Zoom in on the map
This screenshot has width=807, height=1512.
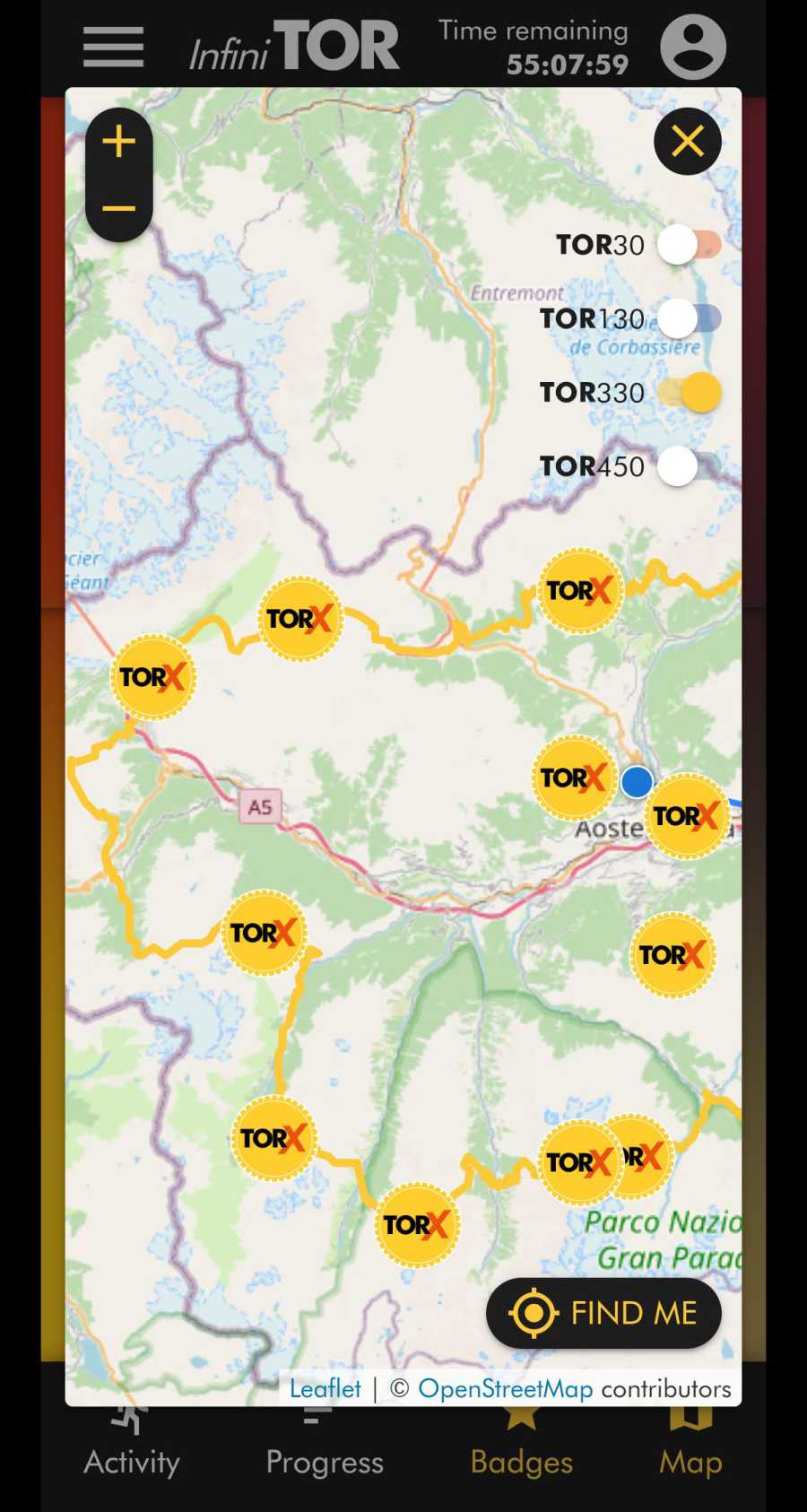coord(118,142)
